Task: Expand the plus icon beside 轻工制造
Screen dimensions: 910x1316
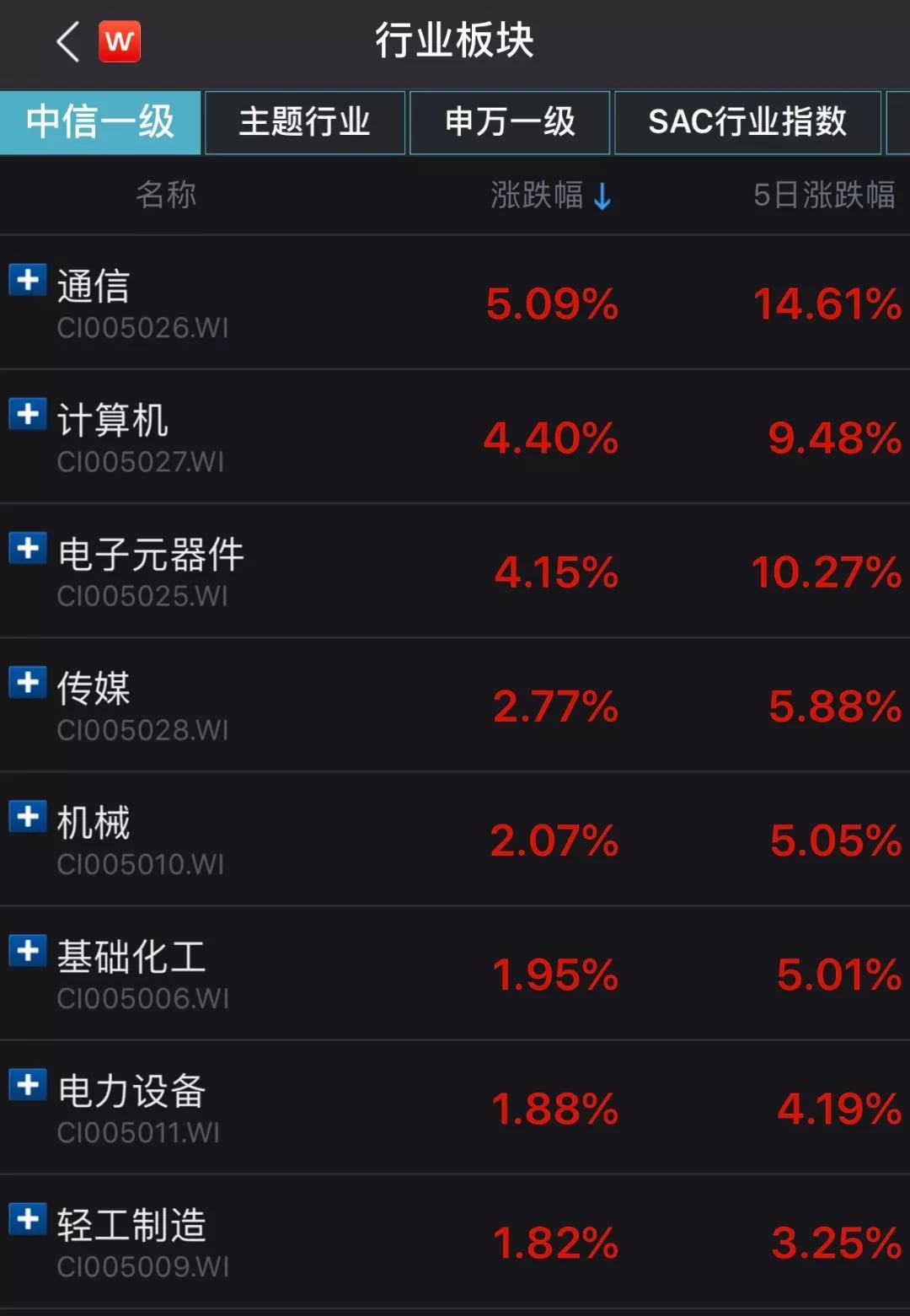Action: coord(28,1218)
